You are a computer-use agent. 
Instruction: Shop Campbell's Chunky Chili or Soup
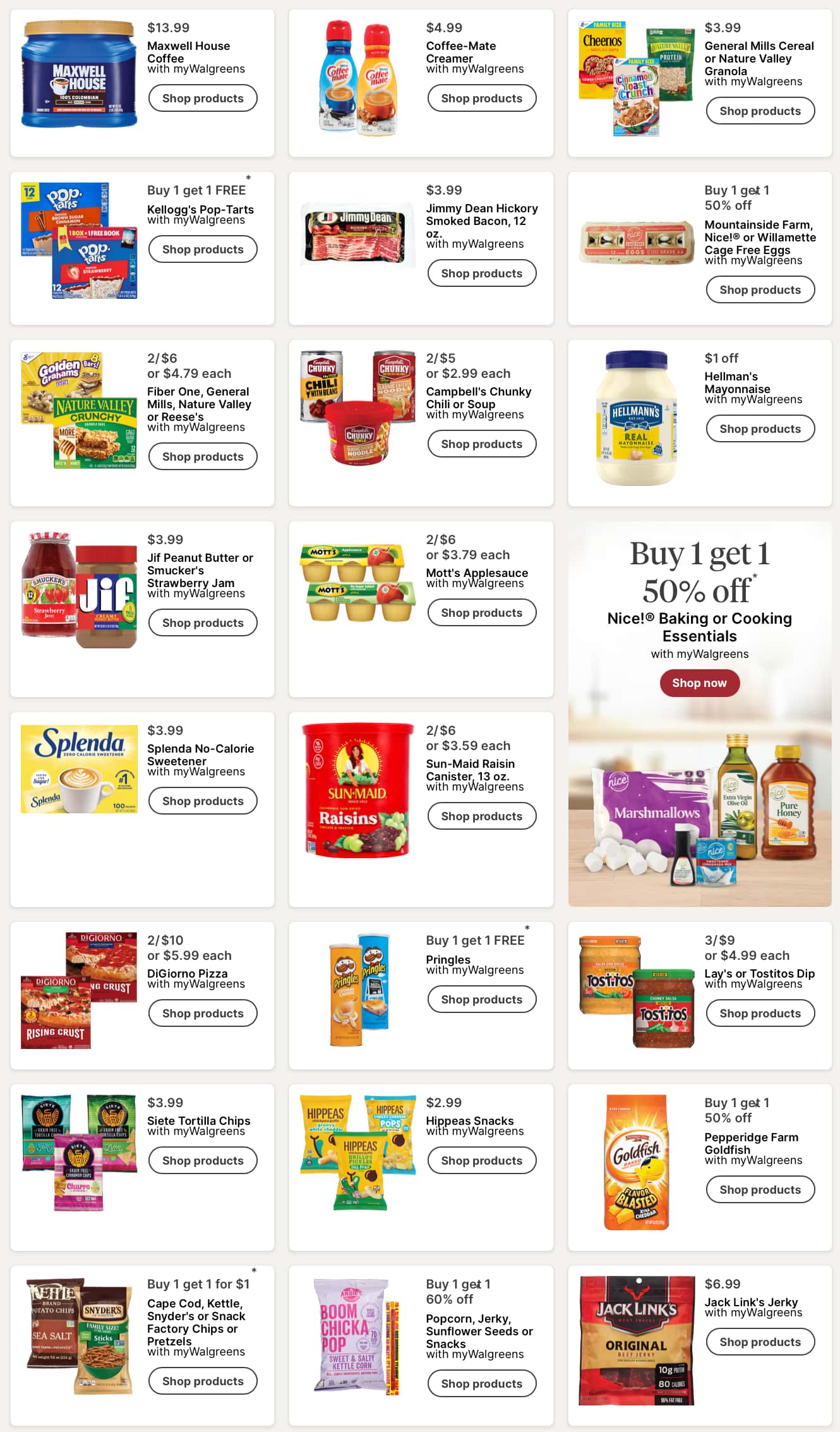(481, 444)
